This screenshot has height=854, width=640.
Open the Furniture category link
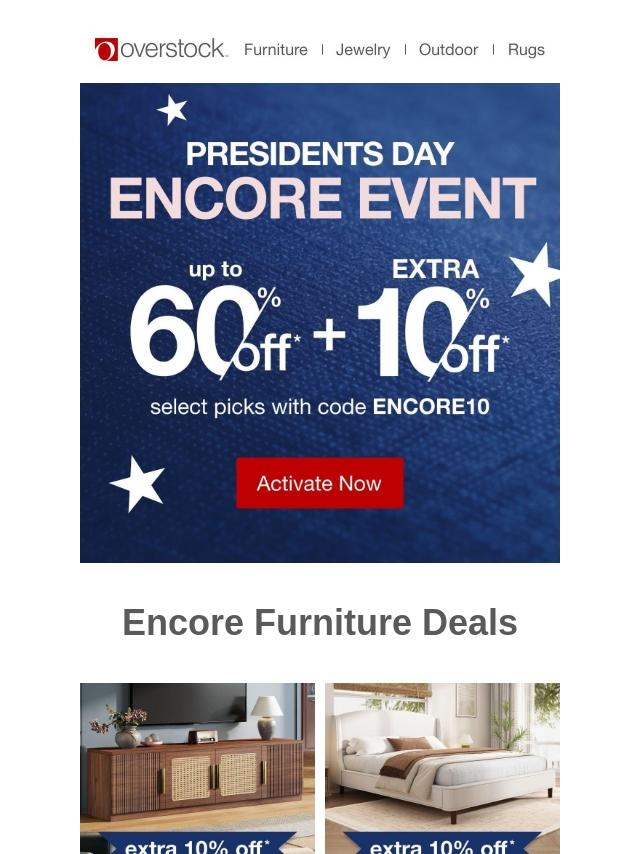275,50
